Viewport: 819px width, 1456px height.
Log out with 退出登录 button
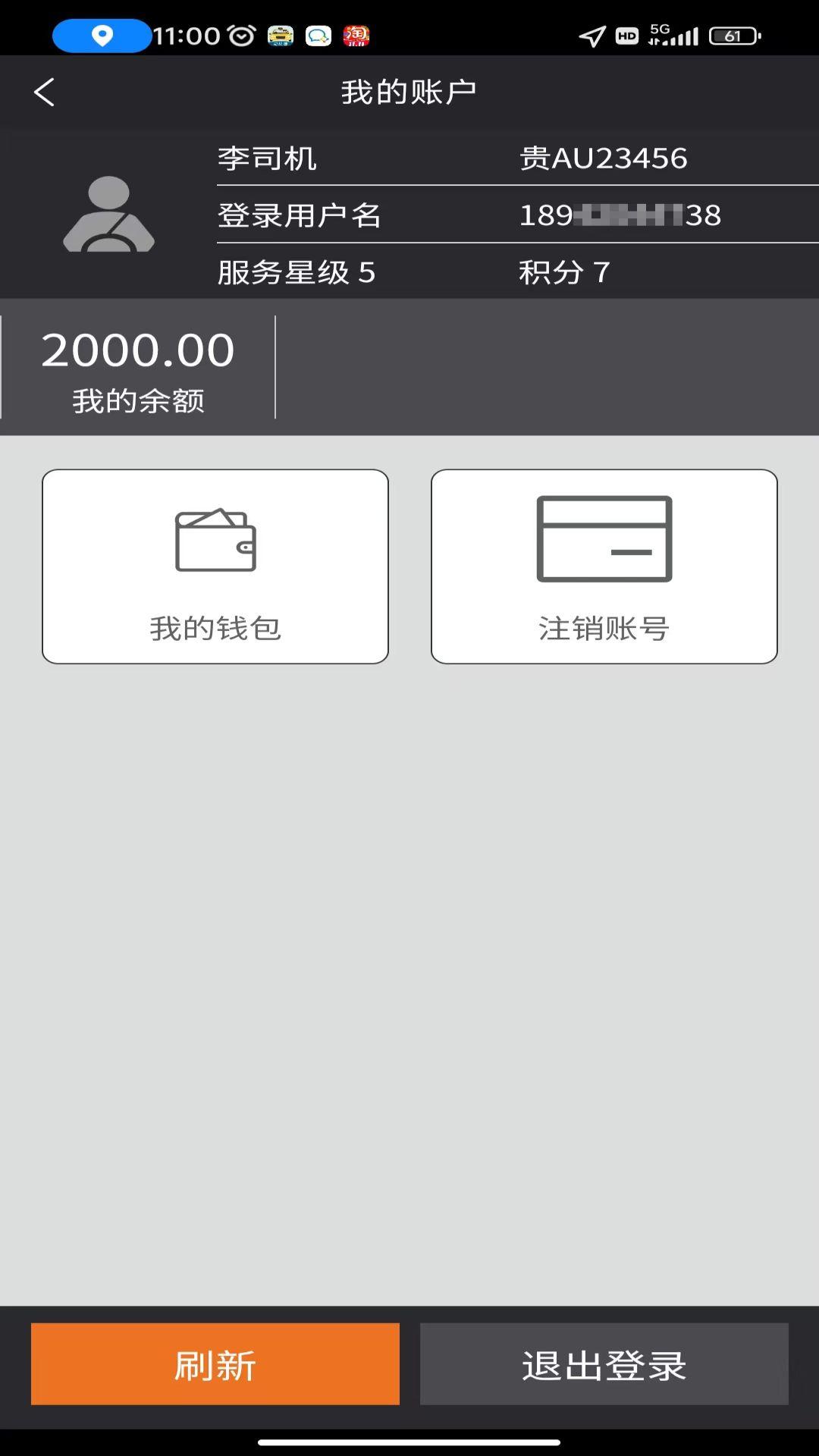pos(604,1364)
